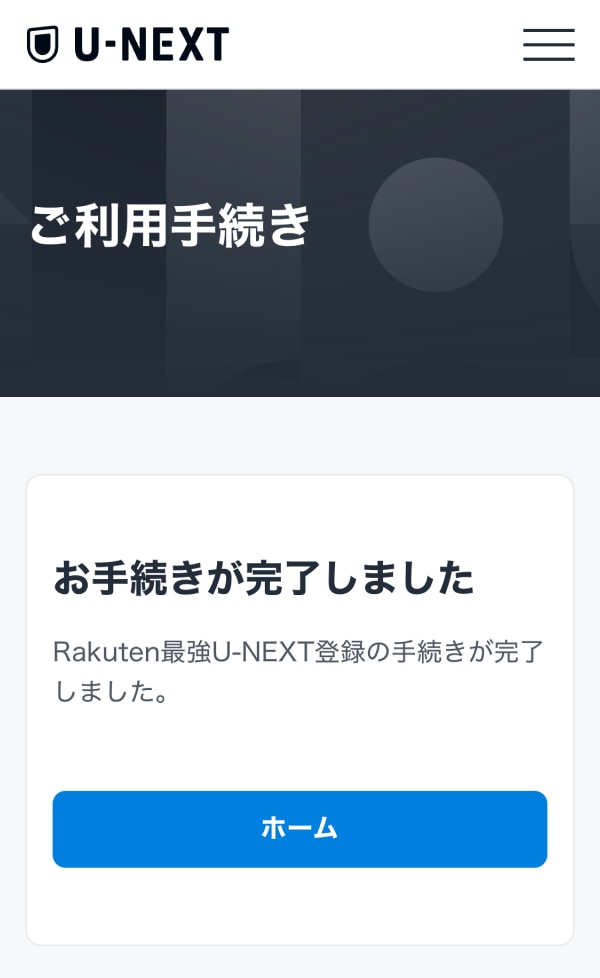Open the hamburger menu

tap(548, 45)
